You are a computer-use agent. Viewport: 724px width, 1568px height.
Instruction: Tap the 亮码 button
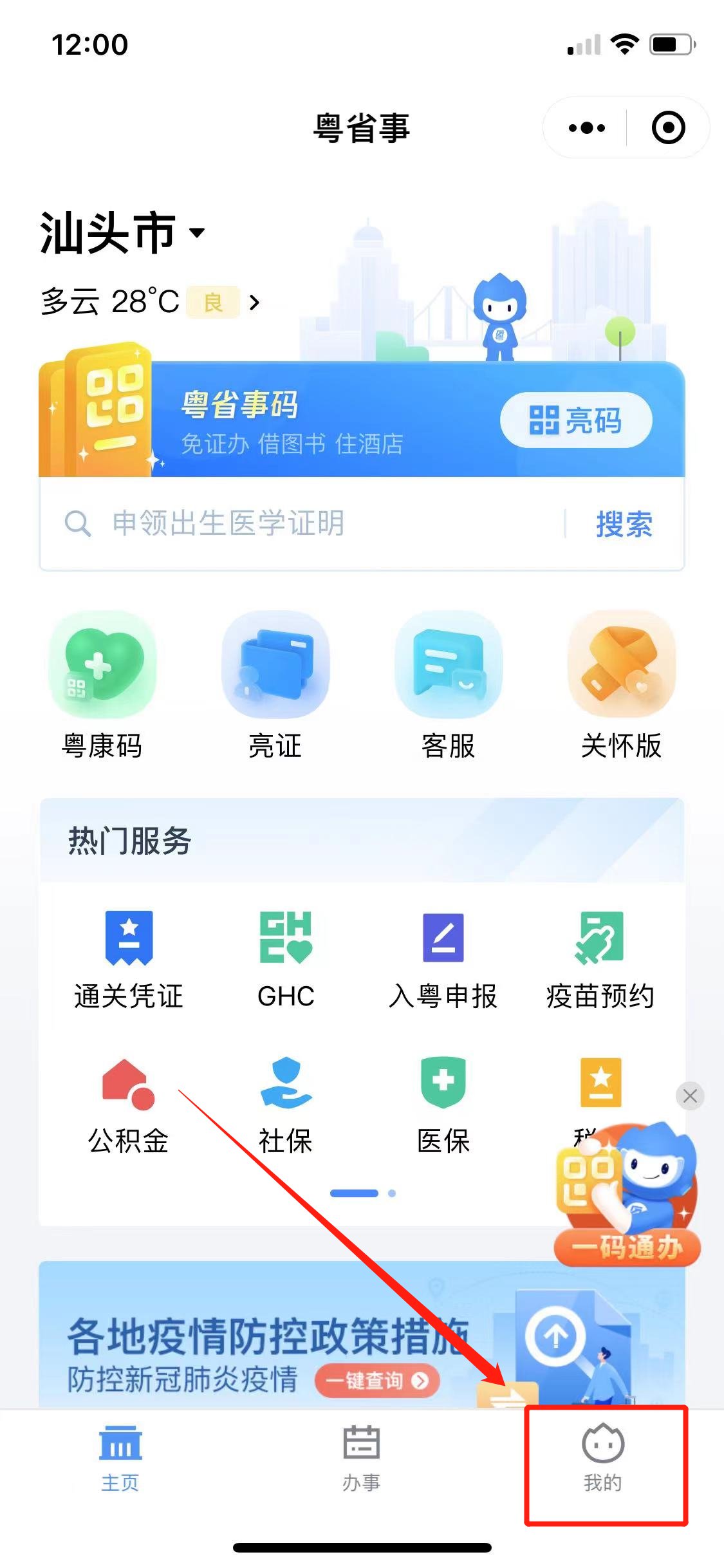[576, 420]
